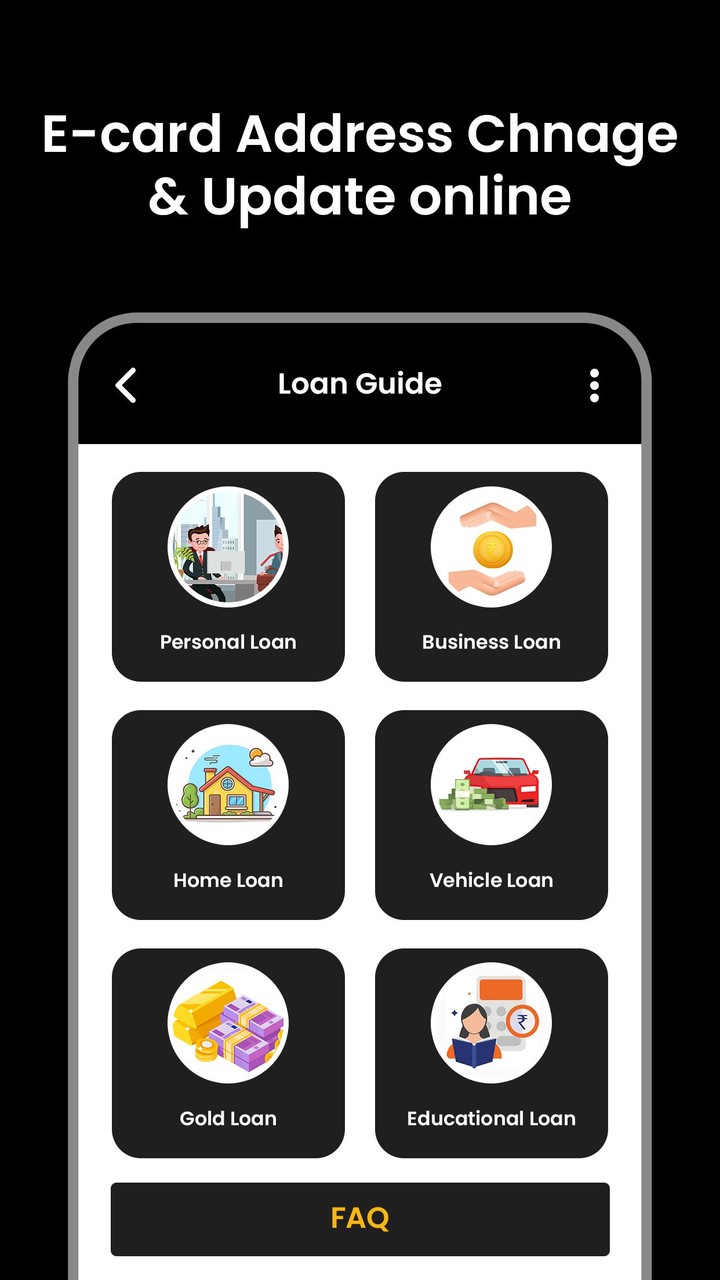Select the Gold Loan card
This screenshot has width=720, height=1280.
click(x=228, y=1052)
